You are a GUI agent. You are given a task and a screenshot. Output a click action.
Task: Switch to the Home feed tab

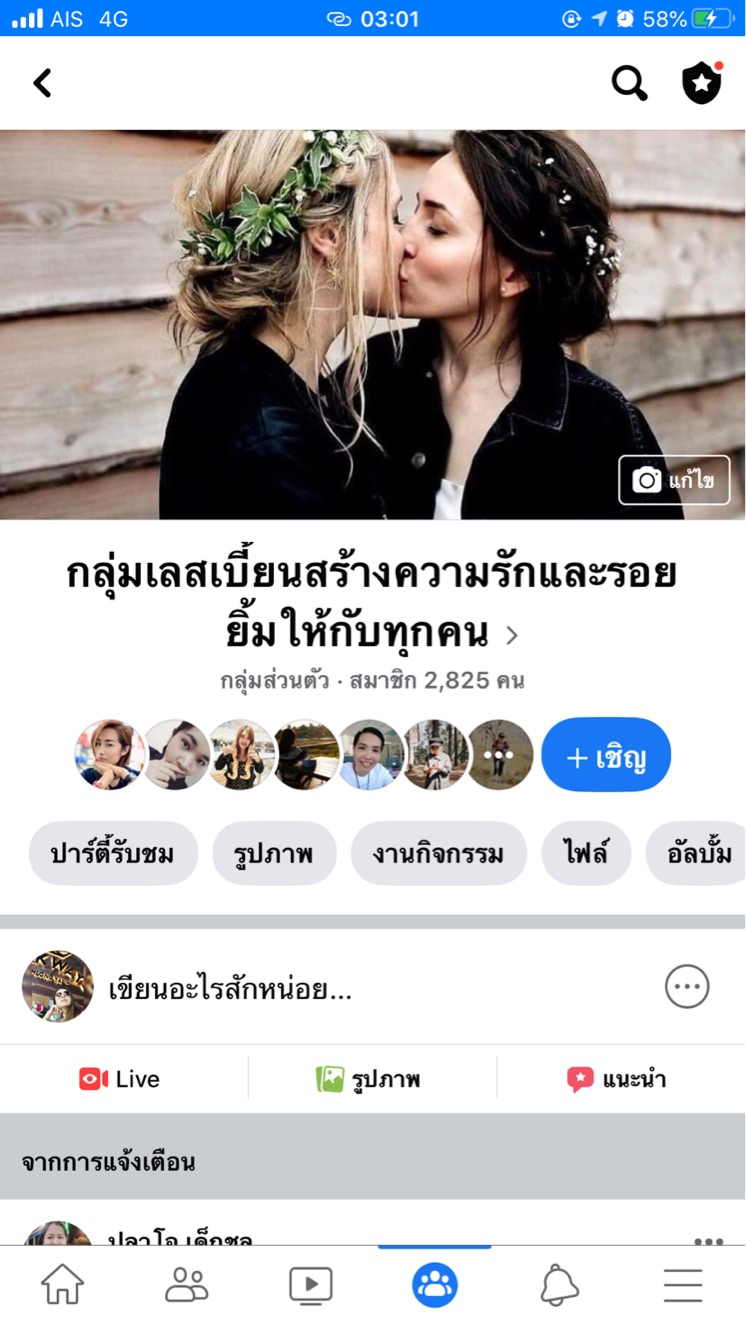(x=62, y=1285)
